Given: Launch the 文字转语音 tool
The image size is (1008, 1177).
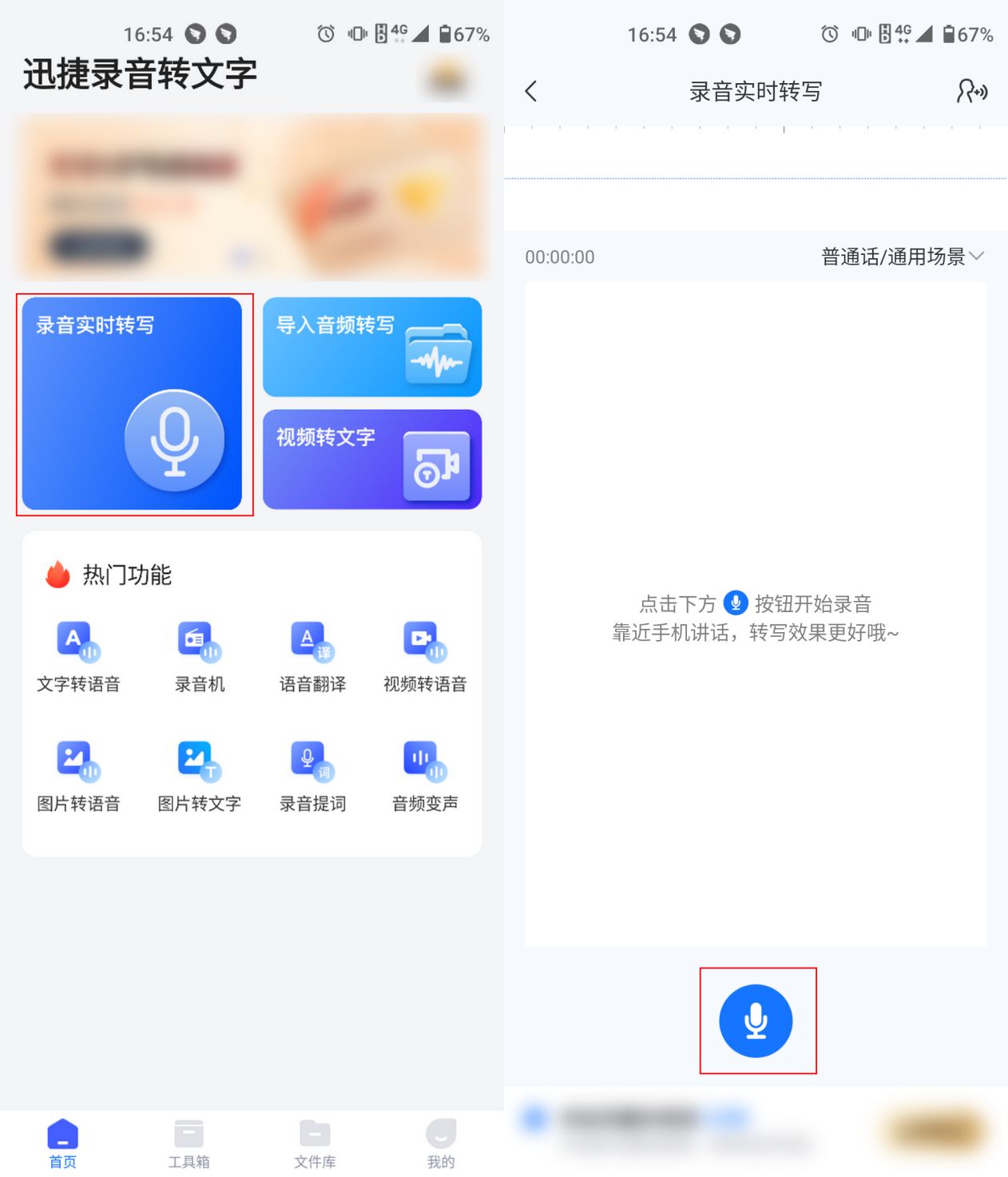Looking at the screenshot, I should 78,657.
